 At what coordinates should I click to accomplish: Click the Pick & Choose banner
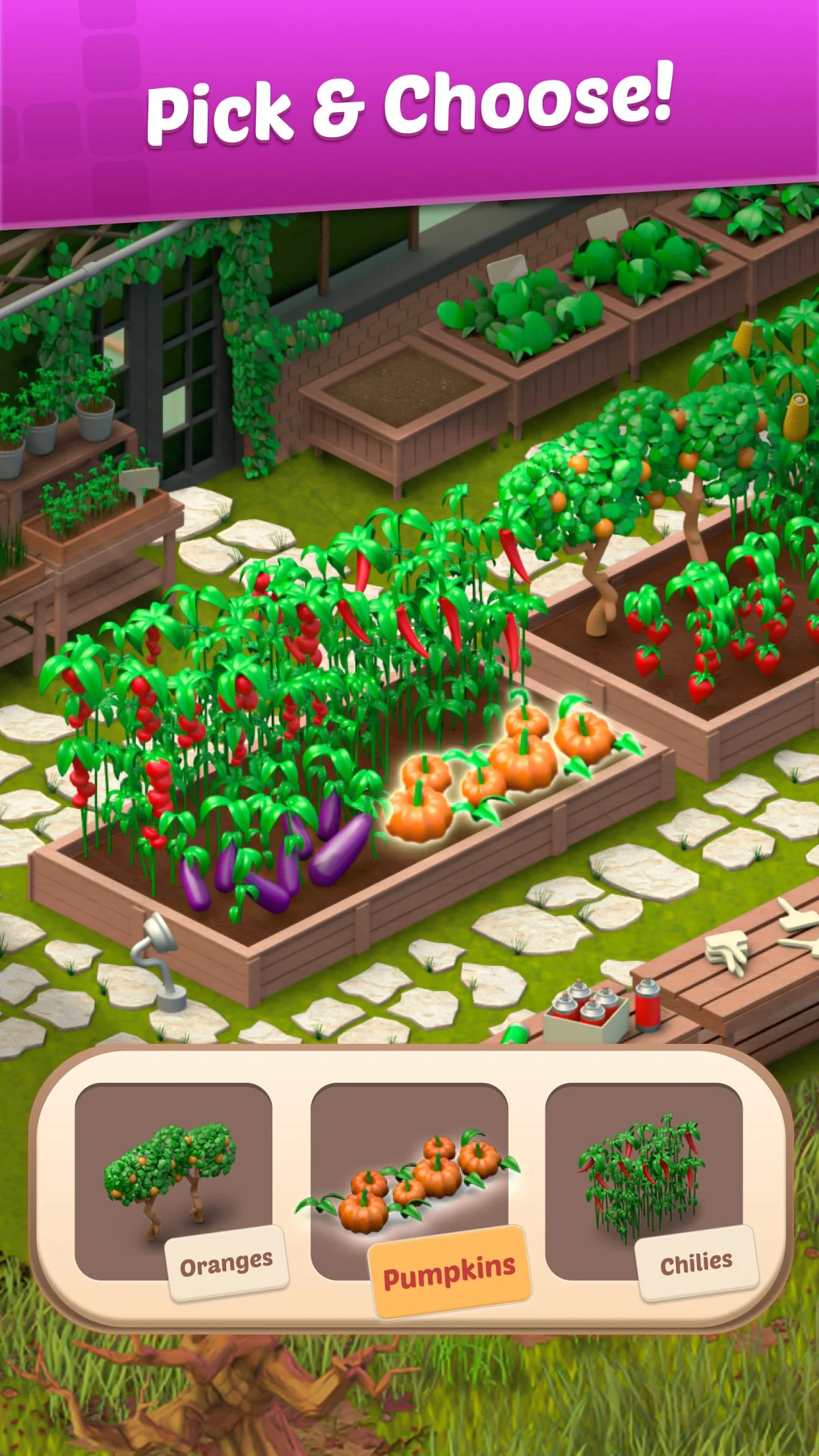pyautogui.click(x=409, y=106)
